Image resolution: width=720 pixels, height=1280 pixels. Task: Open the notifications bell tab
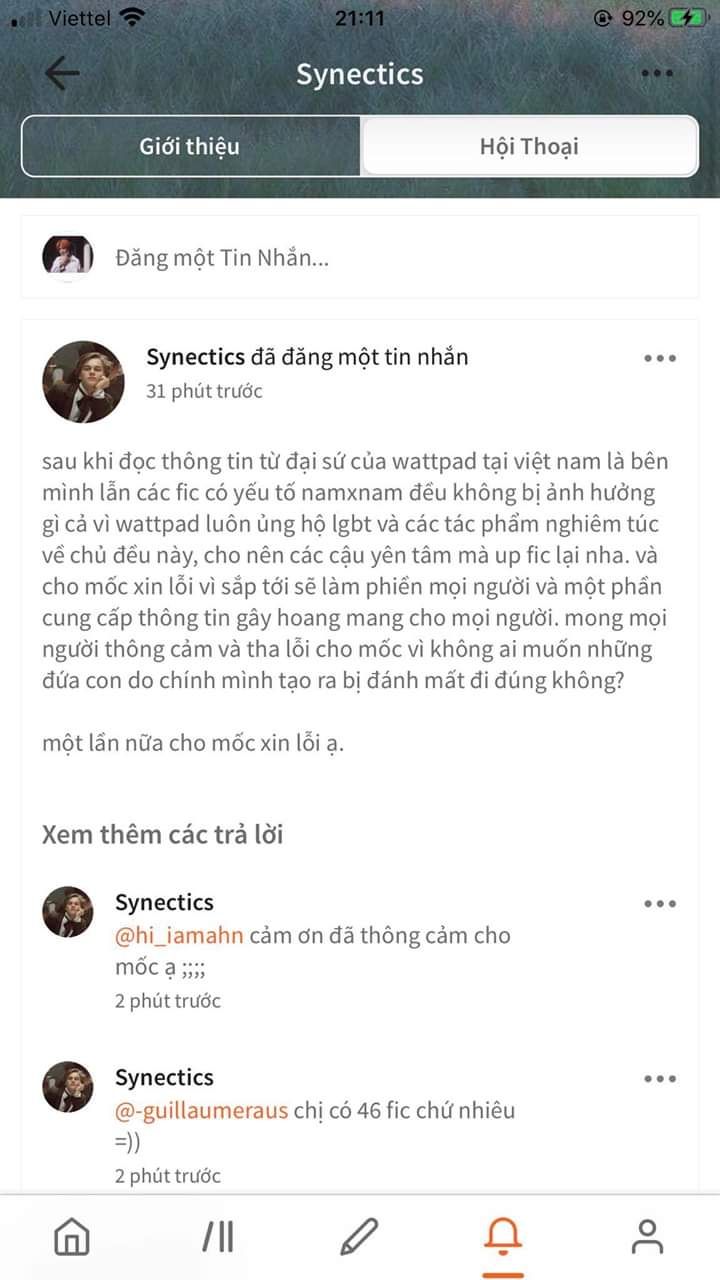point(502,1238)
